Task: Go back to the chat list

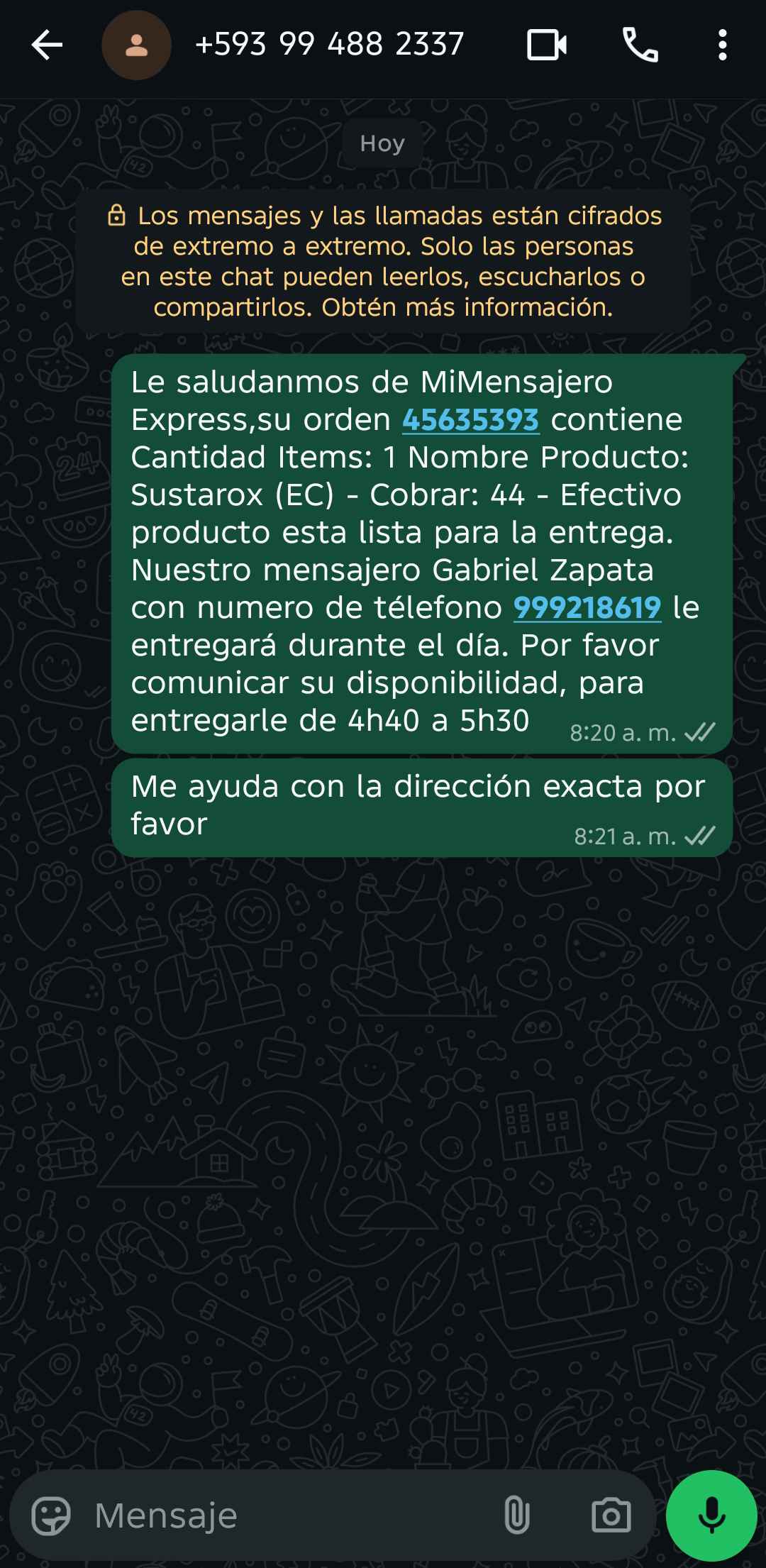Action: pos(47,45)
